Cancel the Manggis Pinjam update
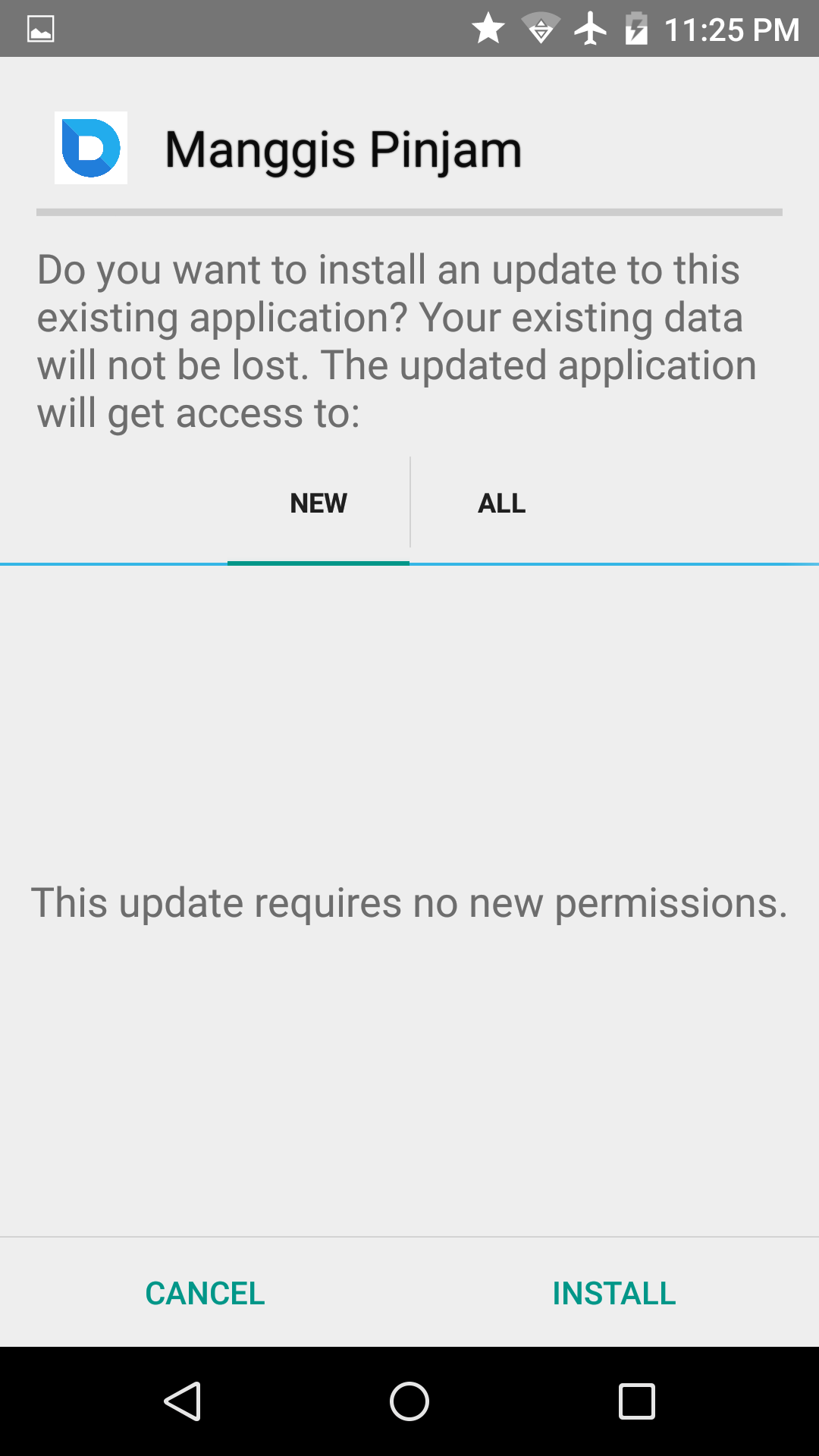 pos(205,1293)
